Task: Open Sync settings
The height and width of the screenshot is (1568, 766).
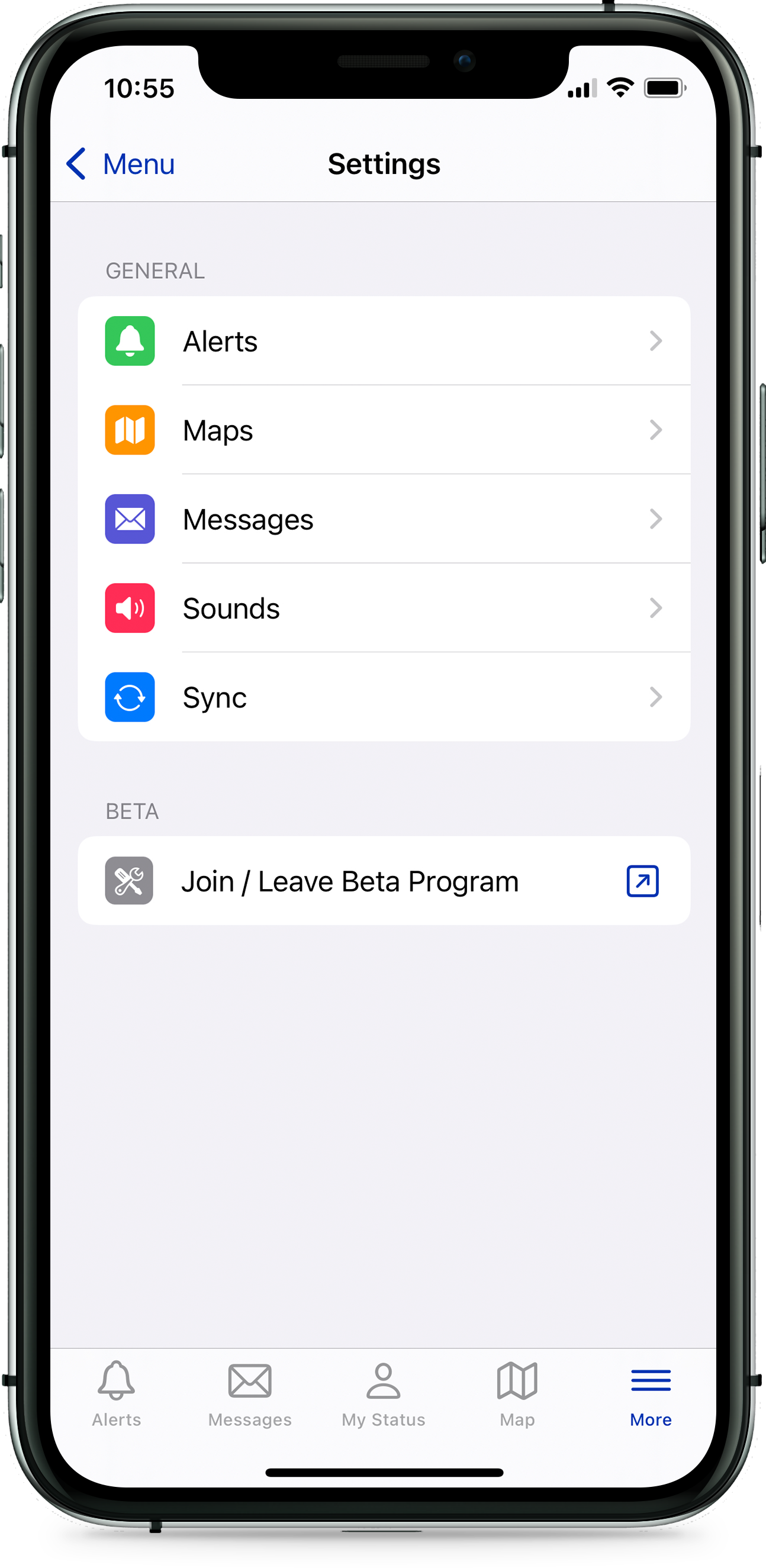Action: click(x=384, y=697)
